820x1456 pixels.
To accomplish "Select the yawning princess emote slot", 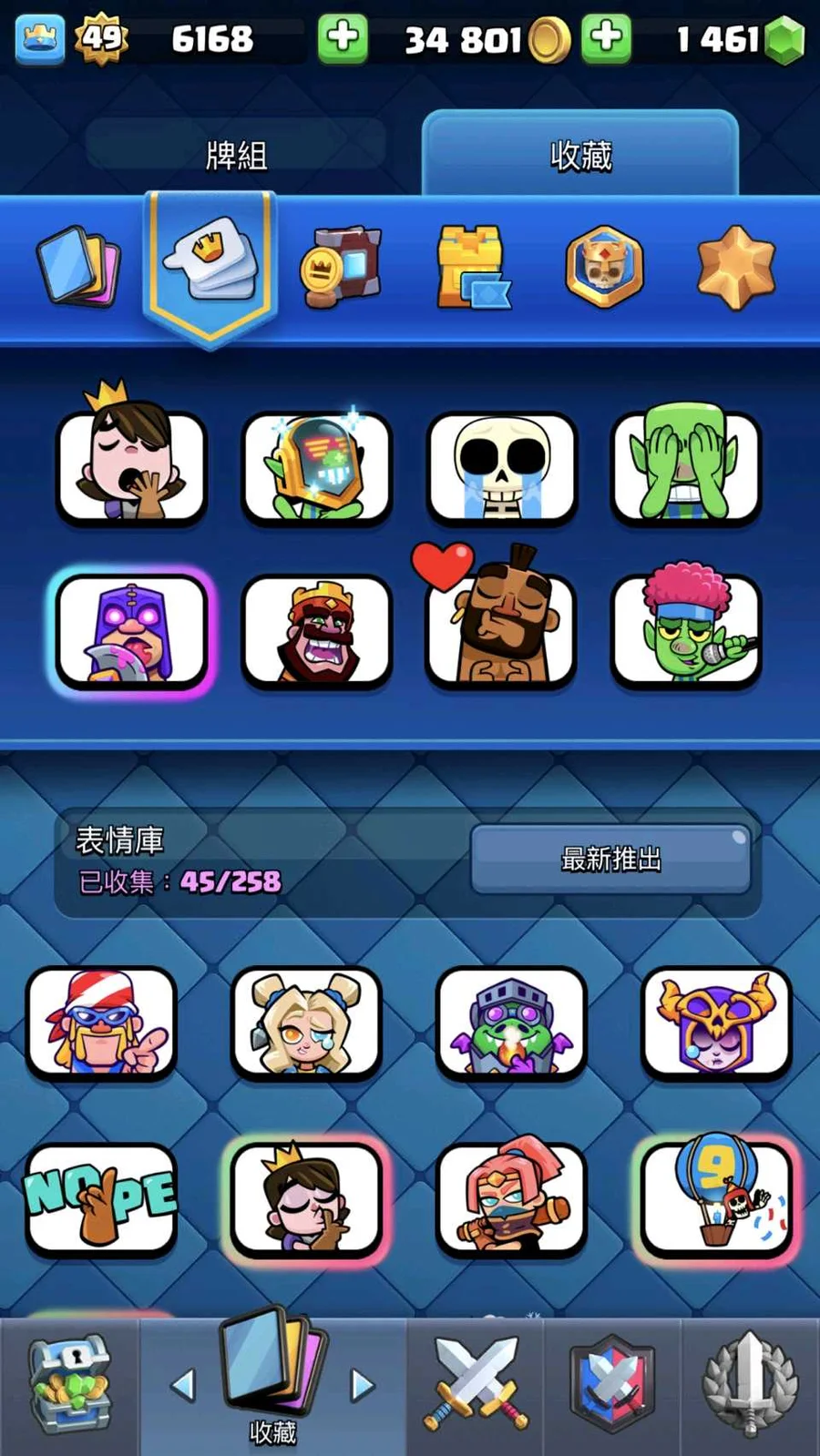I will tap(132, 468).
